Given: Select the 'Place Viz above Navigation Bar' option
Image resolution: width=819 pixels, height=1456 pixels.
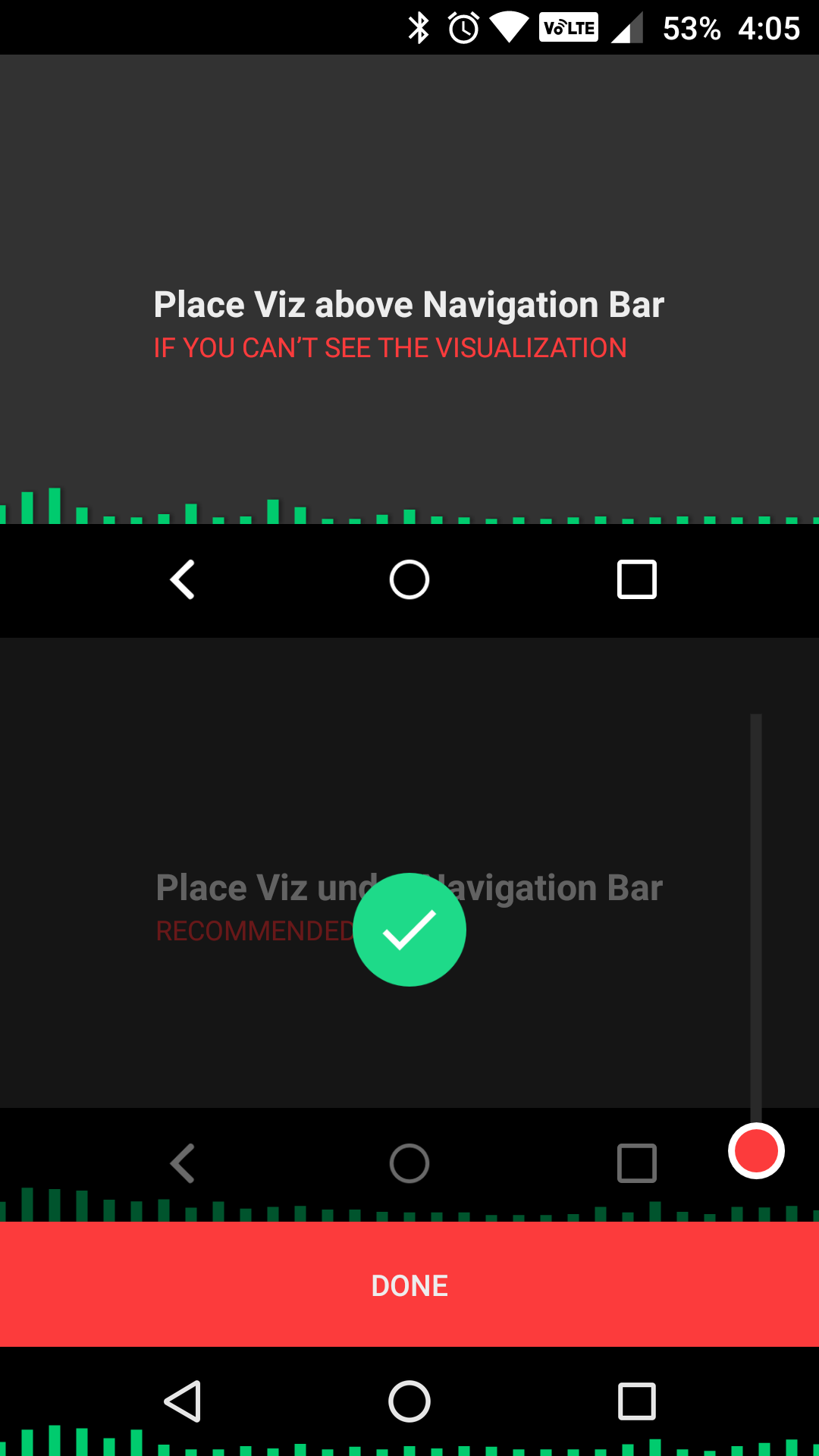Looking at the screenshot, I should pos(409,303).
